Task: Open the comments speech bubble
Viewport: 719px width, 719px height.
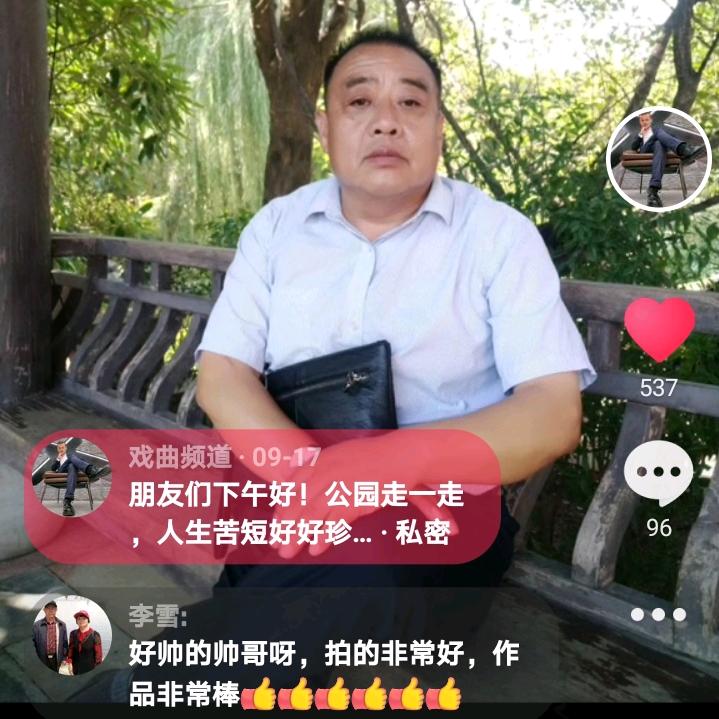Action: pos(658,473)
